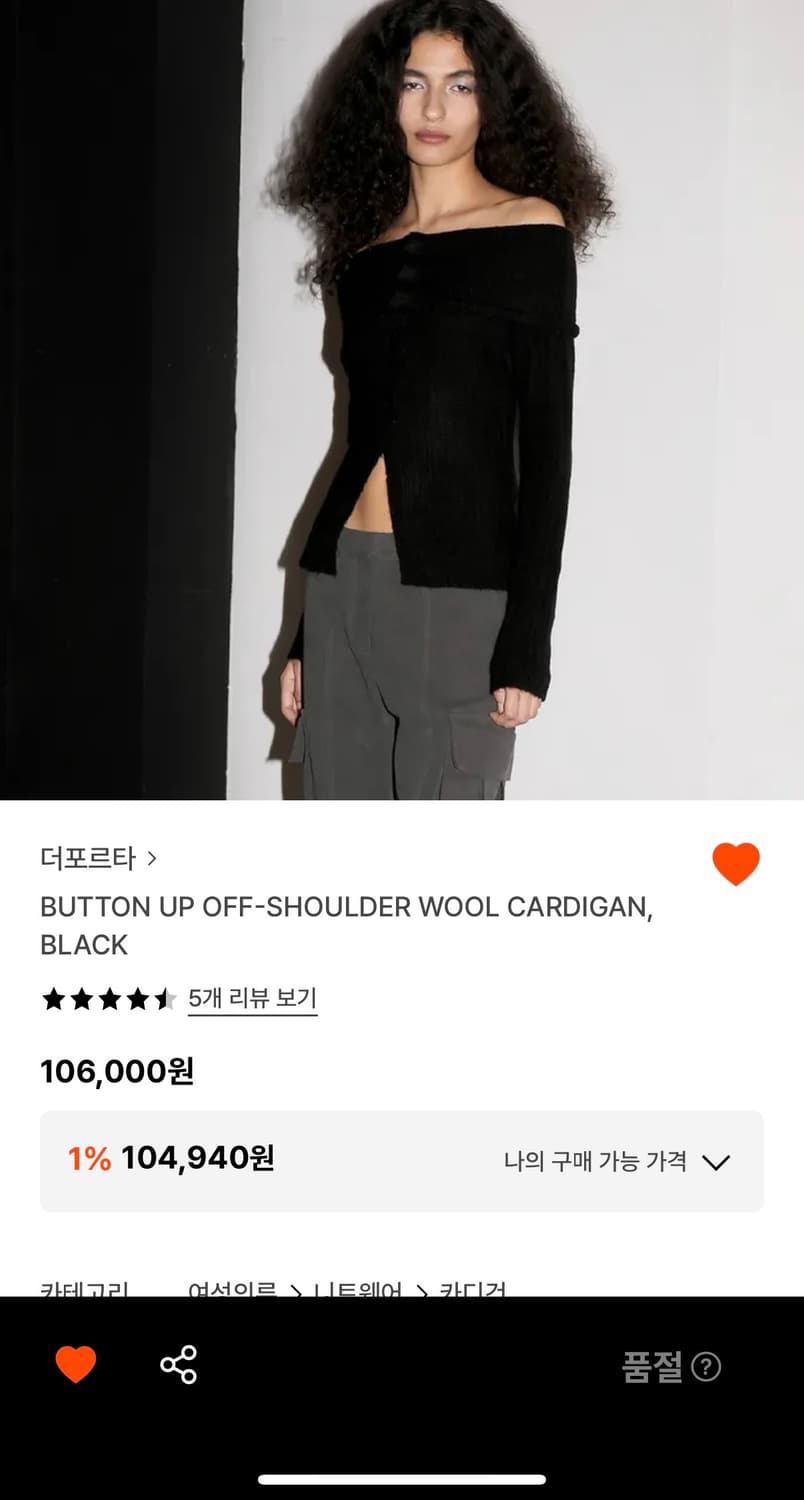Tap the share icon in bottom bar
804x1500 pixels.
pos(176,1365)
